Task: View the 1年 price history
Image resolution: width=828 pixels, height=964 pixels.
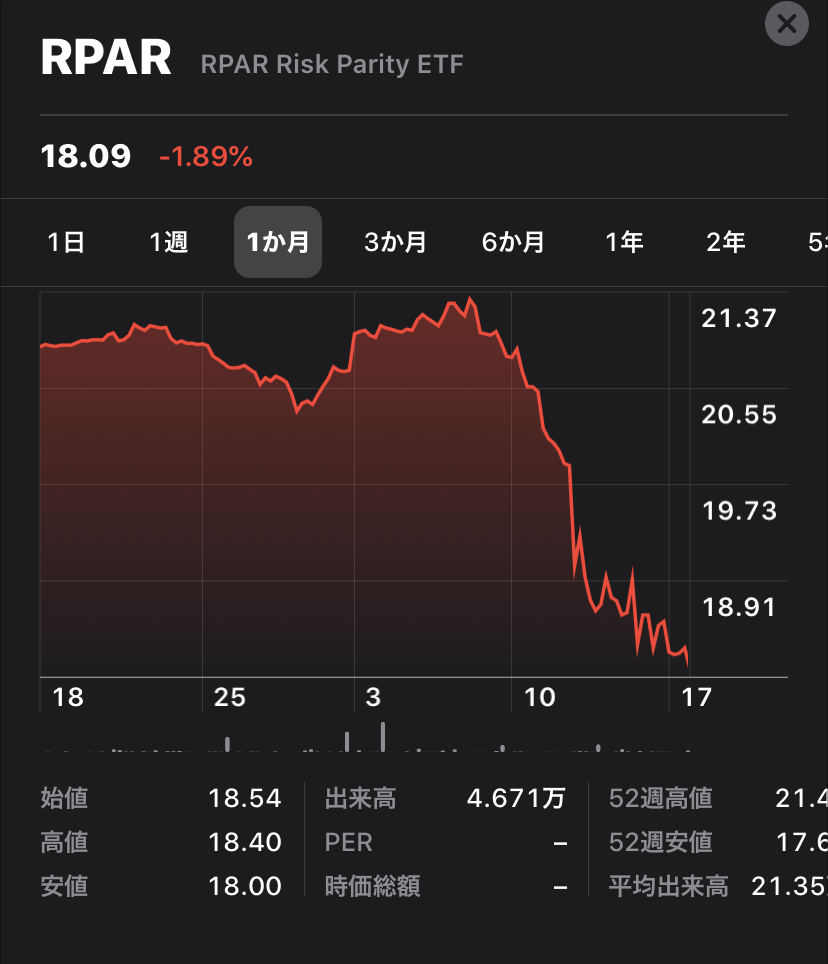Action: point(624,242)
